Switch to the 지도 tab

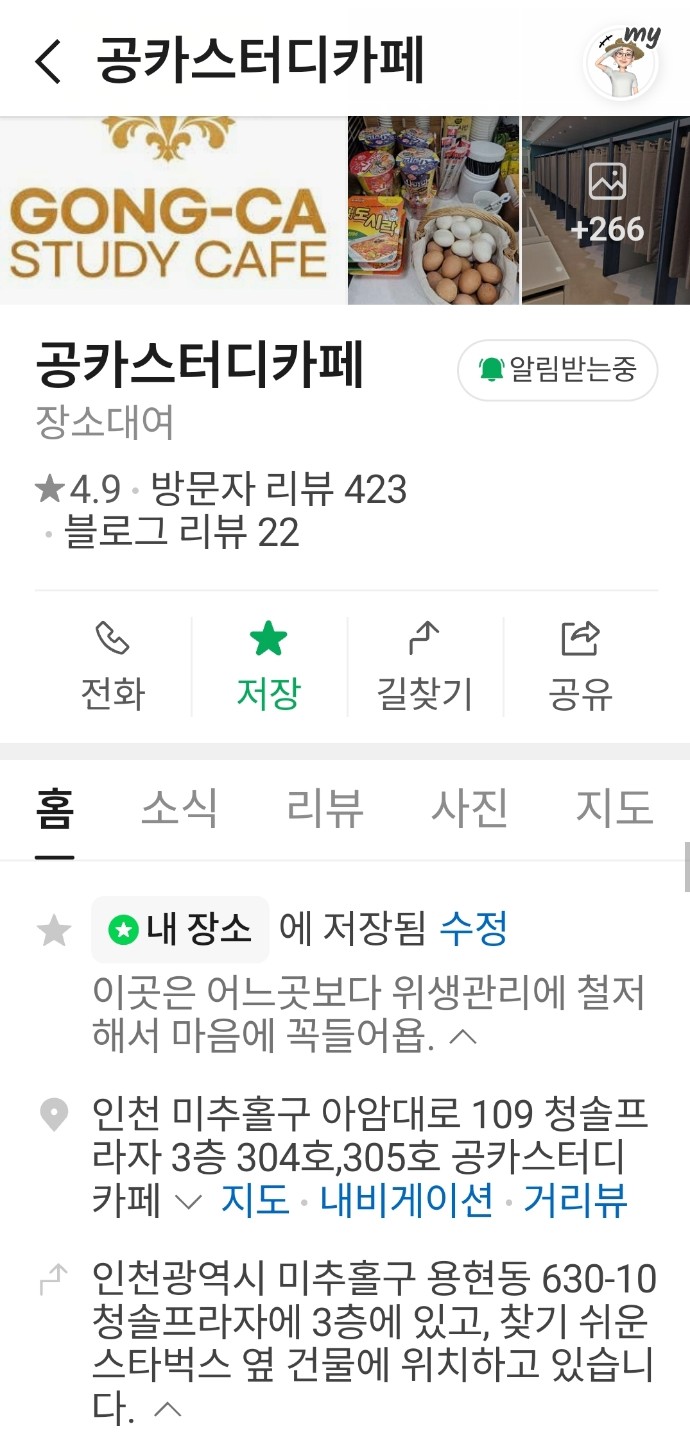pyautogui.click(x=614, y=808)
